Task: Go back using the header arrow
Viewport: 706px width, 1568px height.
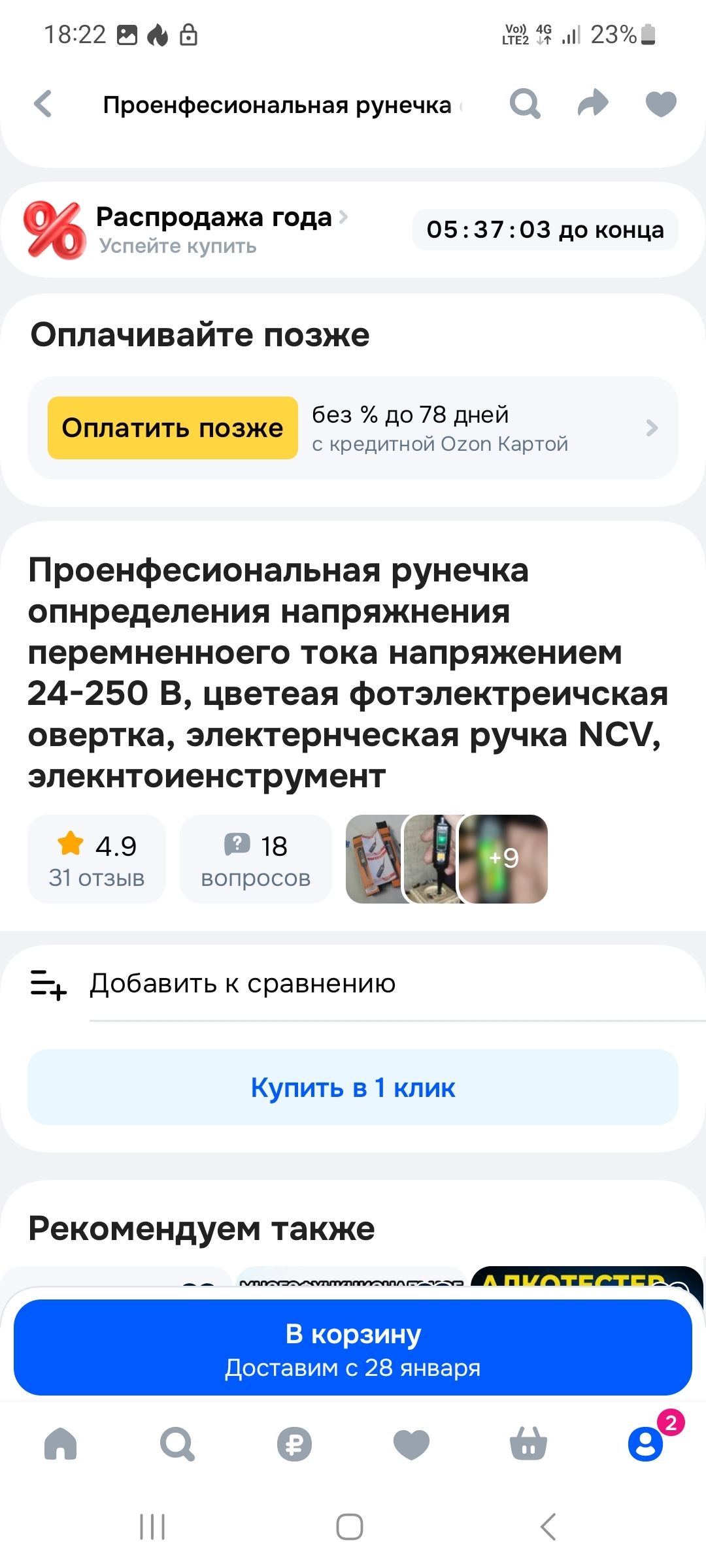Action: [x=43, y=105]
